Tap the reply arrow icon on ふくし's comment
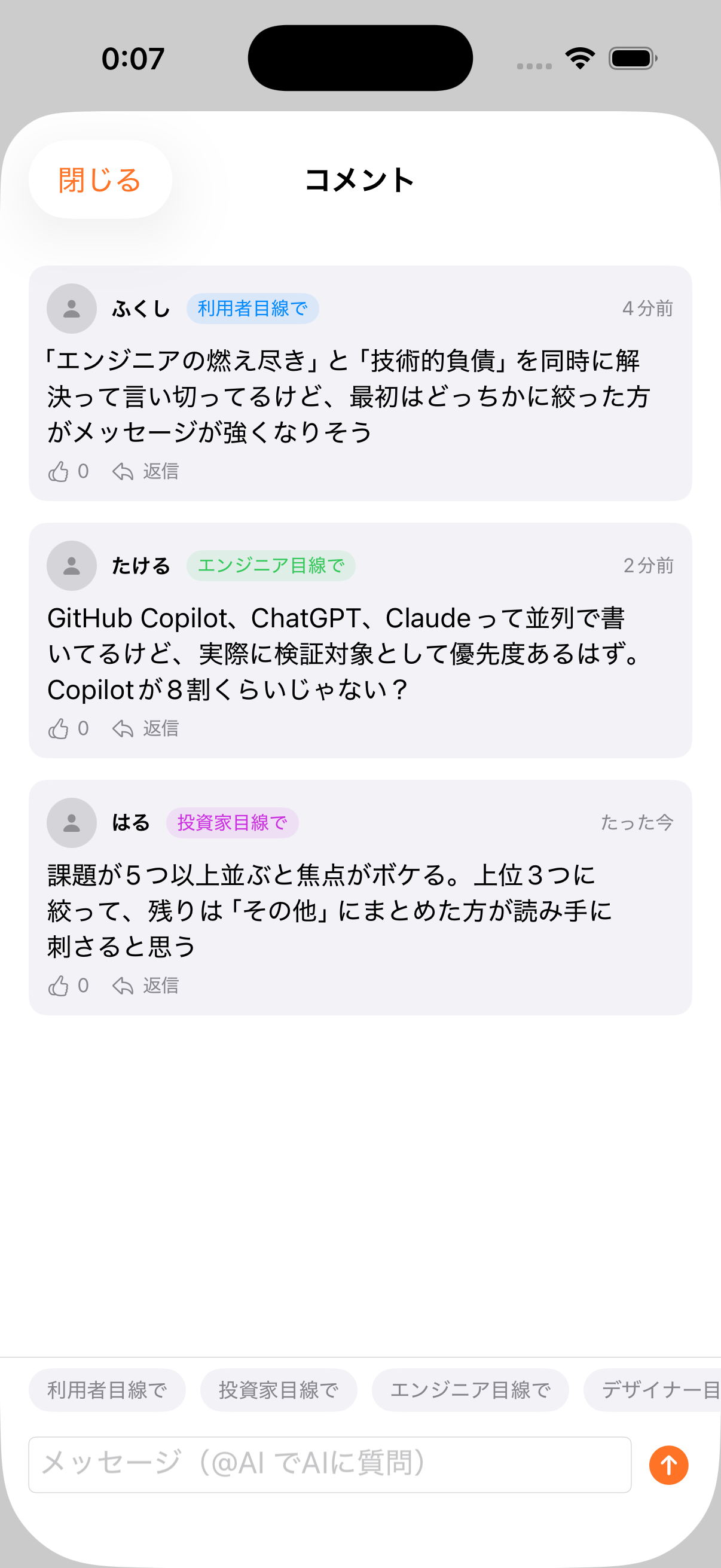Viewport: 721px width, 1568px height. [123, 471]
